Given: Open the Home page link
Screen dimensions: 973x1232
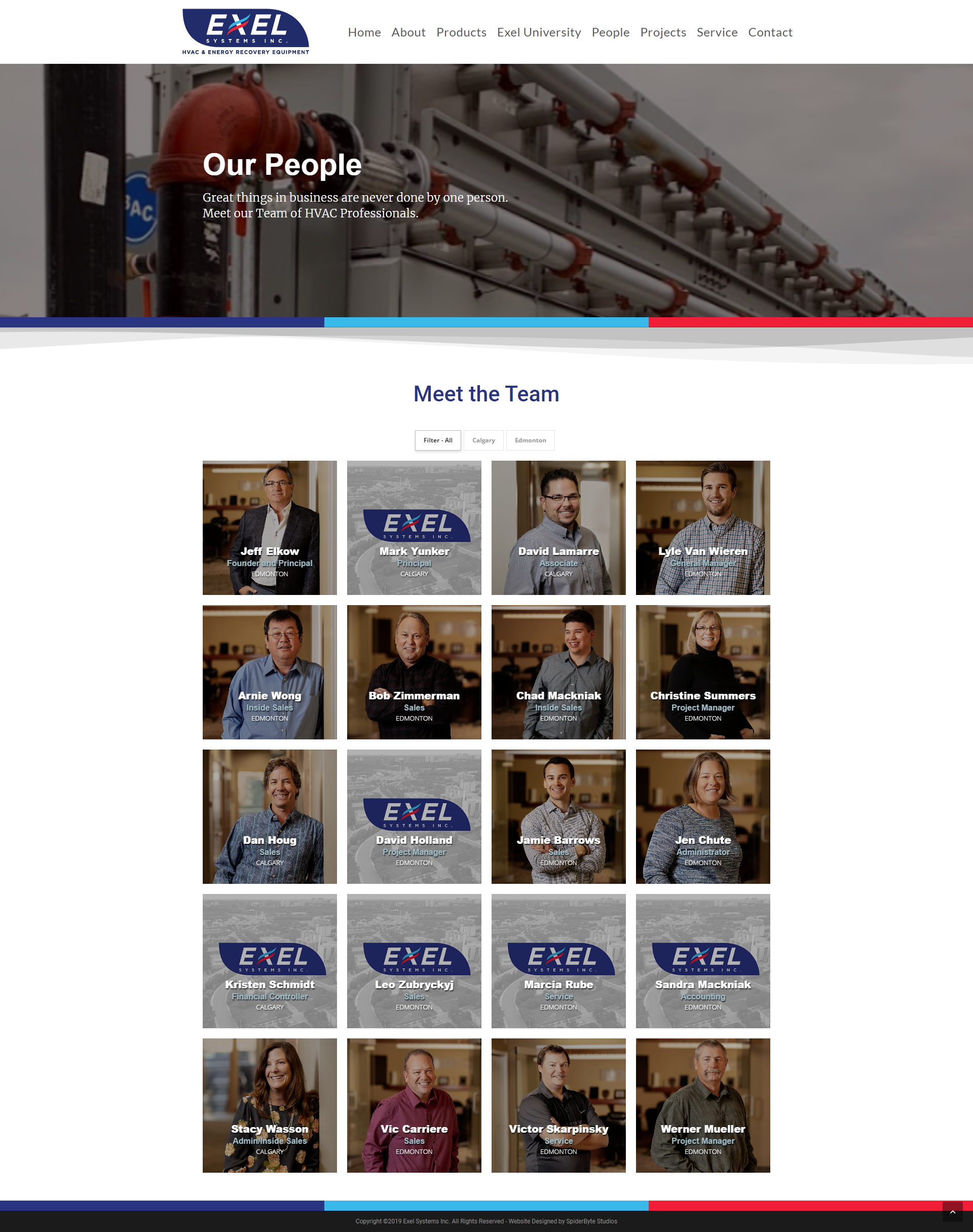Looking at the screenshot, I should (x=364, y=32).
